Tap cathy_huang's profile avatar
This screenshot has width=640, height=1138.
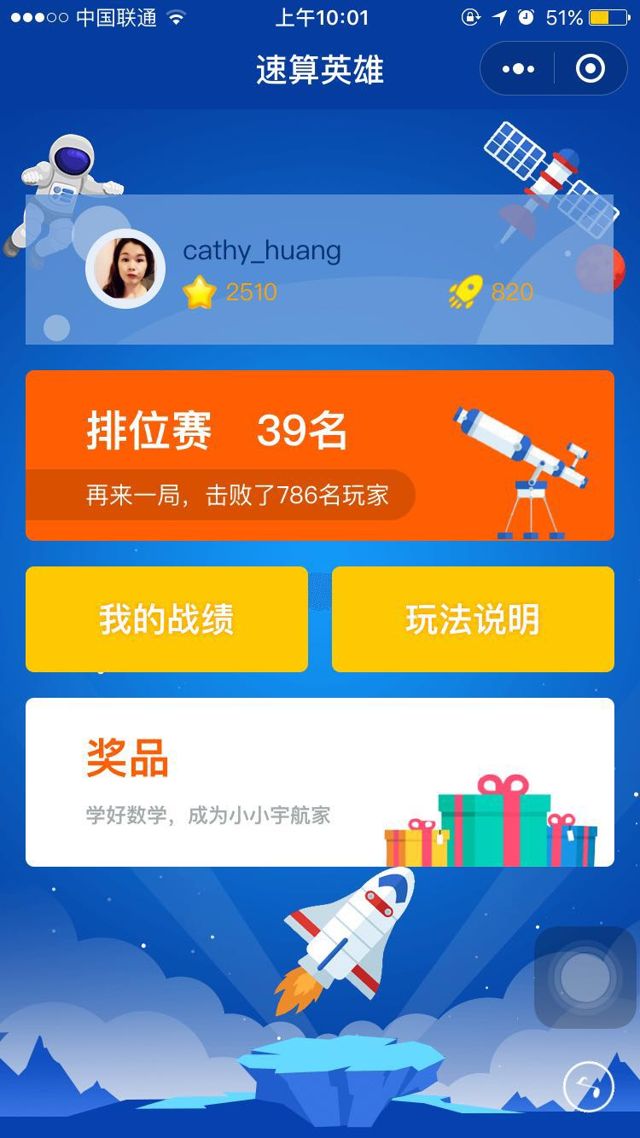pos(125,269)
